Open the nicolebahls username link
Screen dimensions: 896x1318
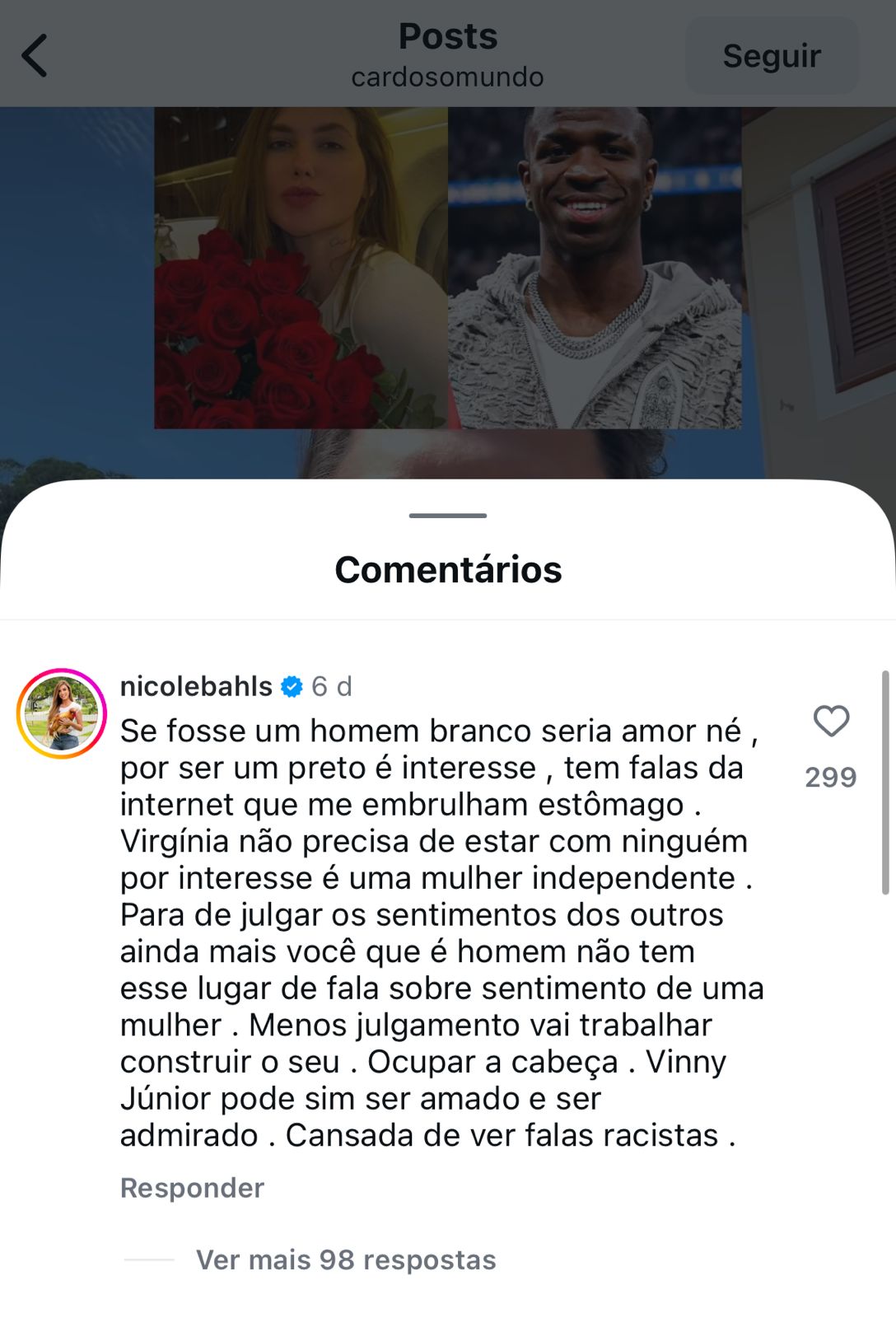pyautogui.click(x=196, y=686)
